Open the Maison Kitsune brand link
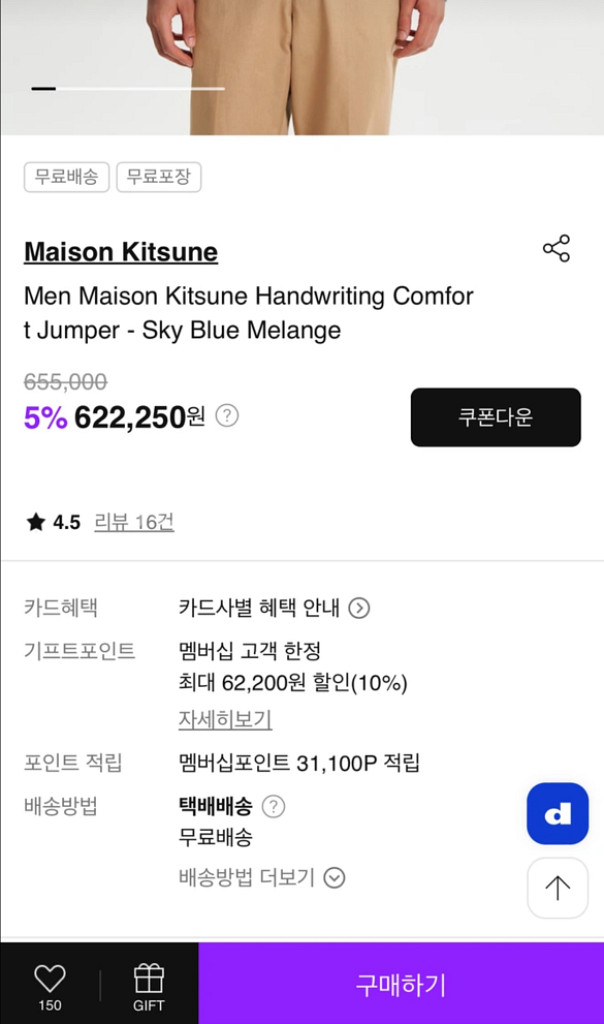Screen dimensions: 604x1024 [x=121, y=252]
